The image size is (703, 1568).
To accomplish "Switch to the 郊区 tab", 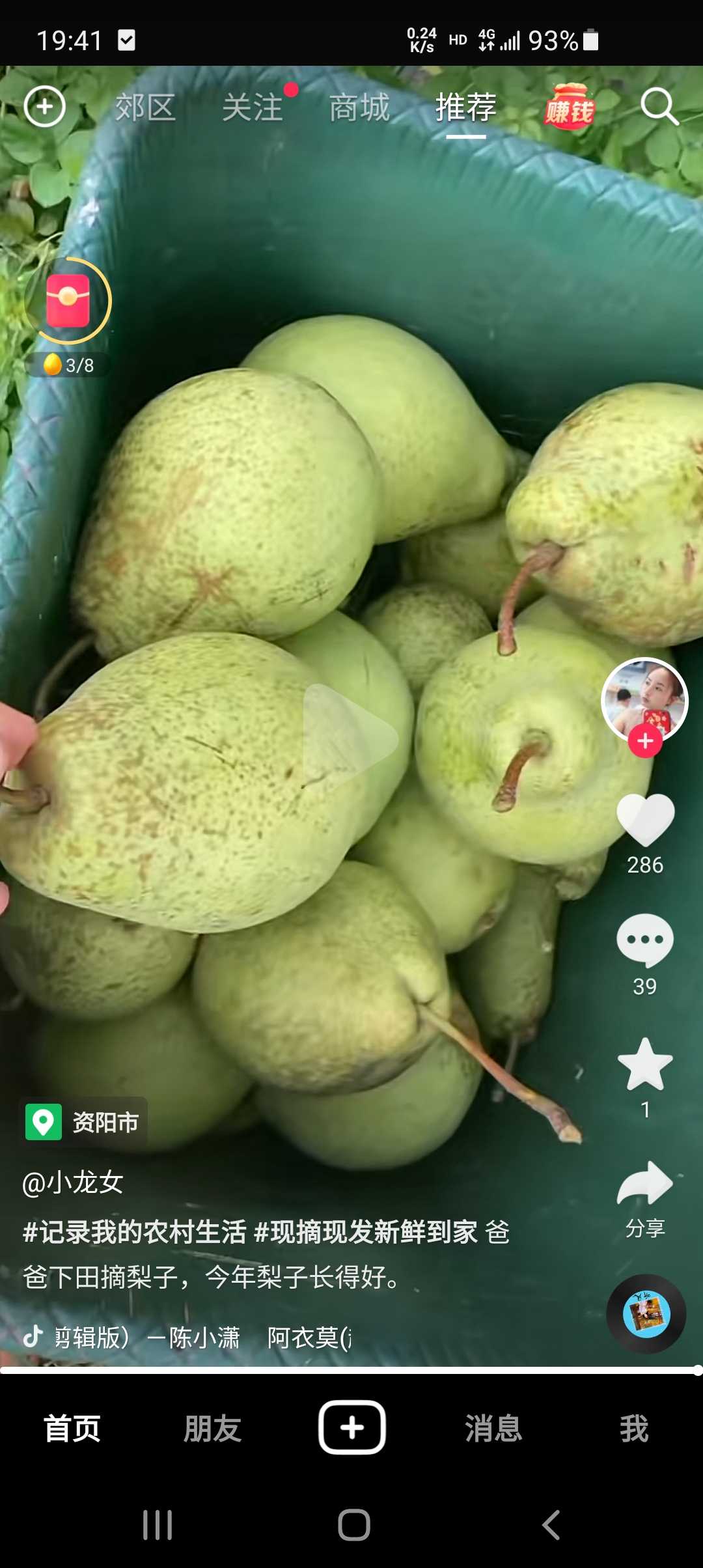I will pyautogui.click(x=145, y=108).
